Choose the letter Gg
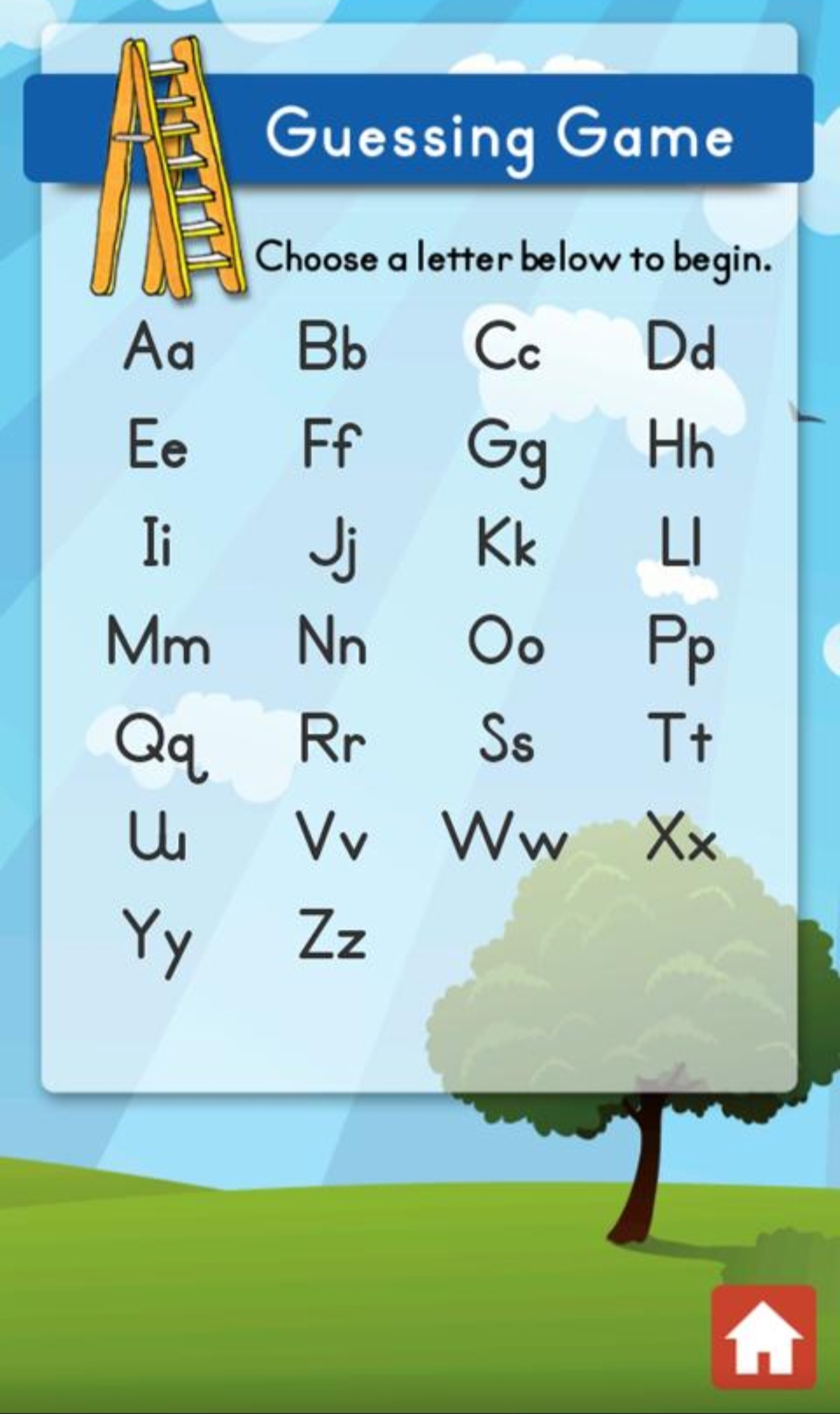Image resolution: width=840 pixels, height=1414 pixels. 507,450
